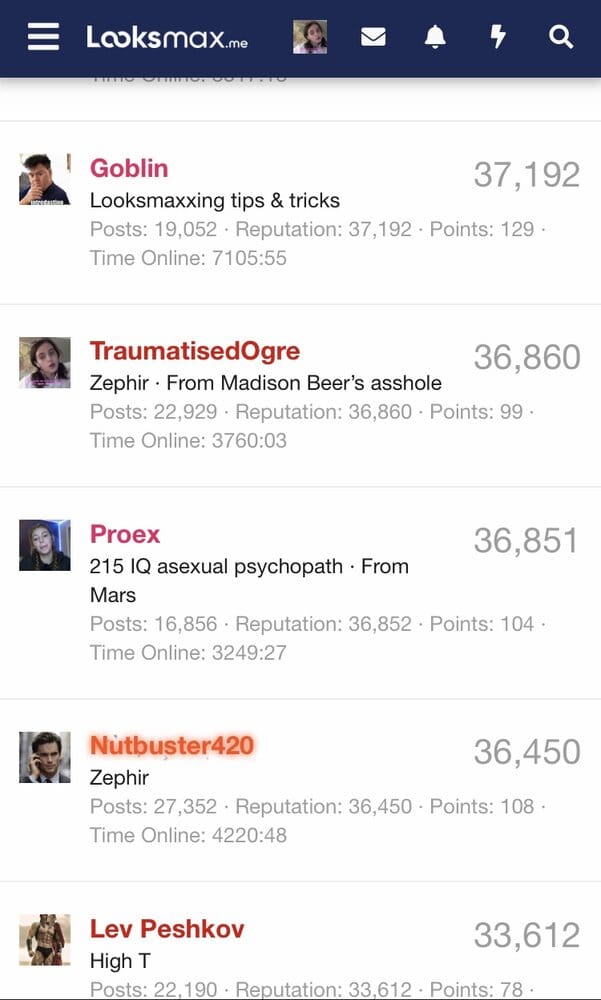The height and width of the screenshot is (1000, 601).
Task: Open the notifications bell
Action: click(435, 37)
